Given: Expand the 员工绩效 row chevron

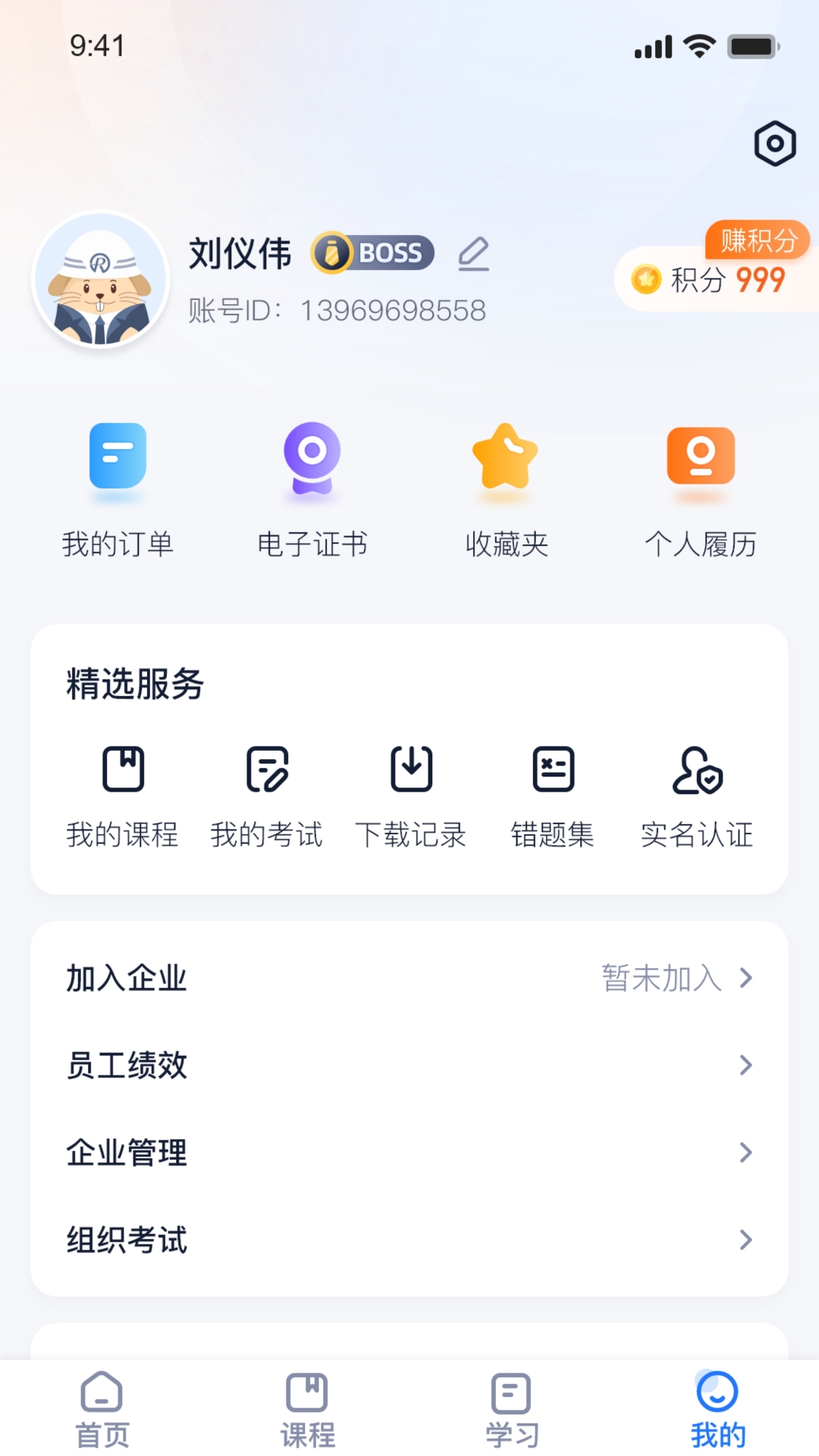Looking at the screenshot, I should click(745, 1066).
